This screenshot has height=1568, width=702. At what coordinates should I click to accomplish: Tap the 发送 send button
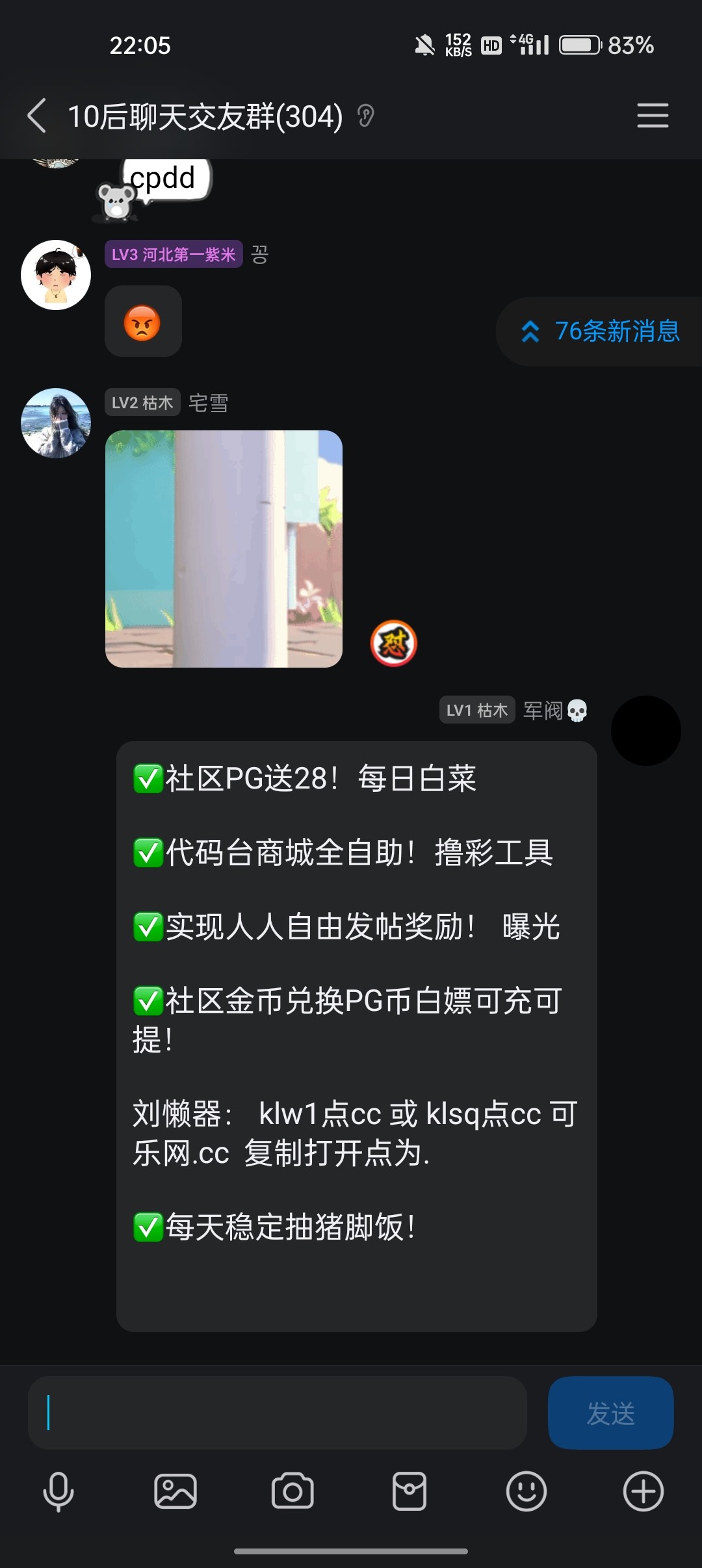610,1413
